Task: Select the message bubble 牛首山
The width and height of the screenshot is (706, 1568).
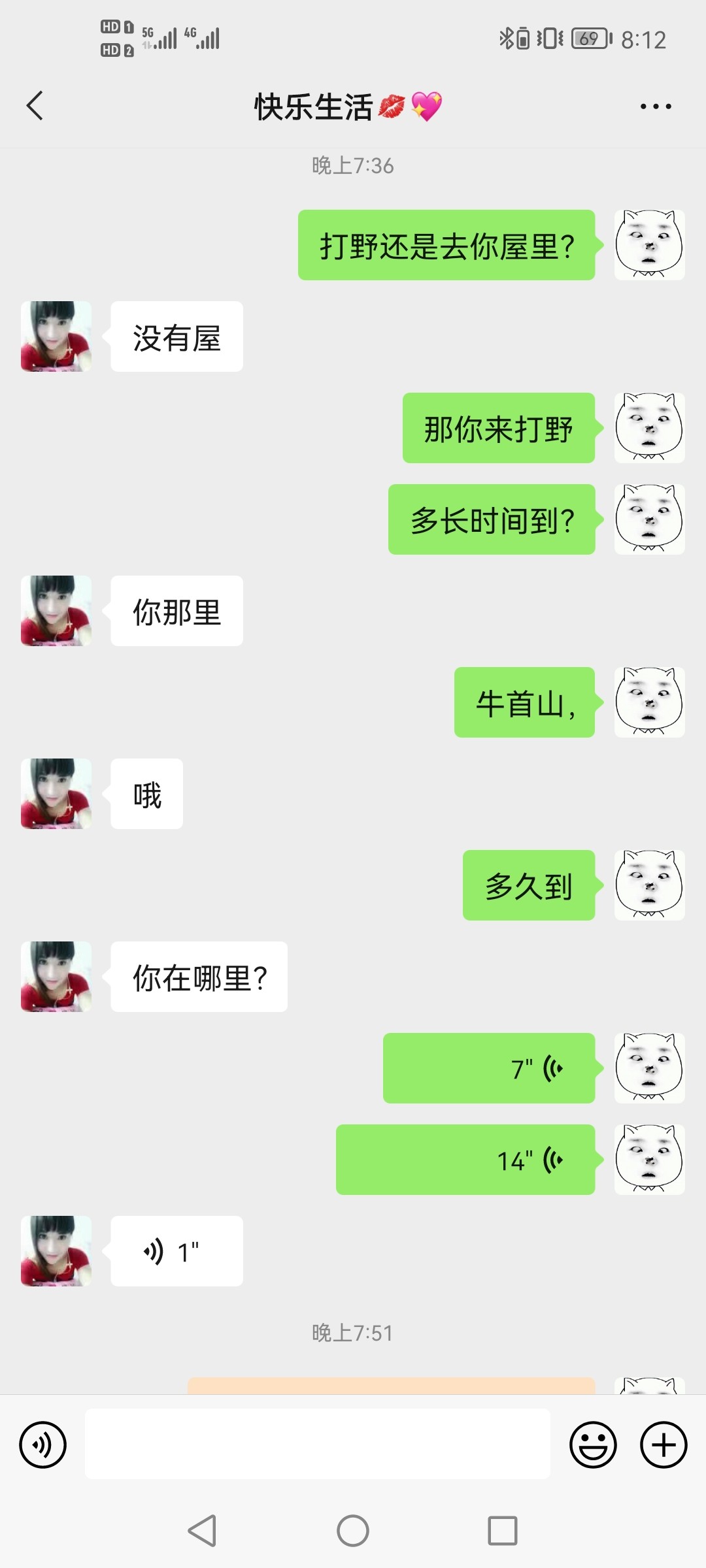Action: point(524,704)
